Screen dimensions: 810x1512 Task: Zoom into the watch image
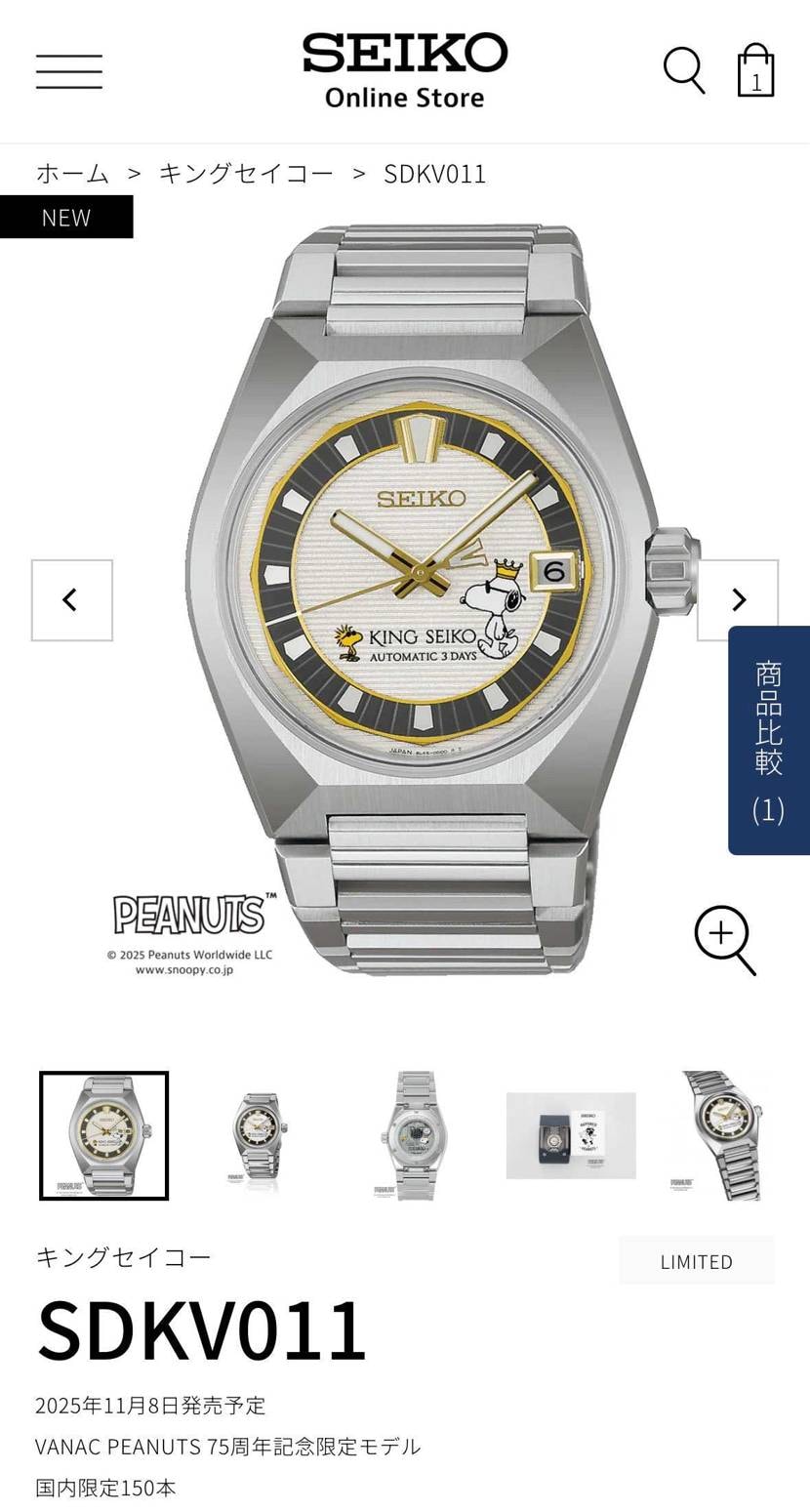[x=725, y=939]
